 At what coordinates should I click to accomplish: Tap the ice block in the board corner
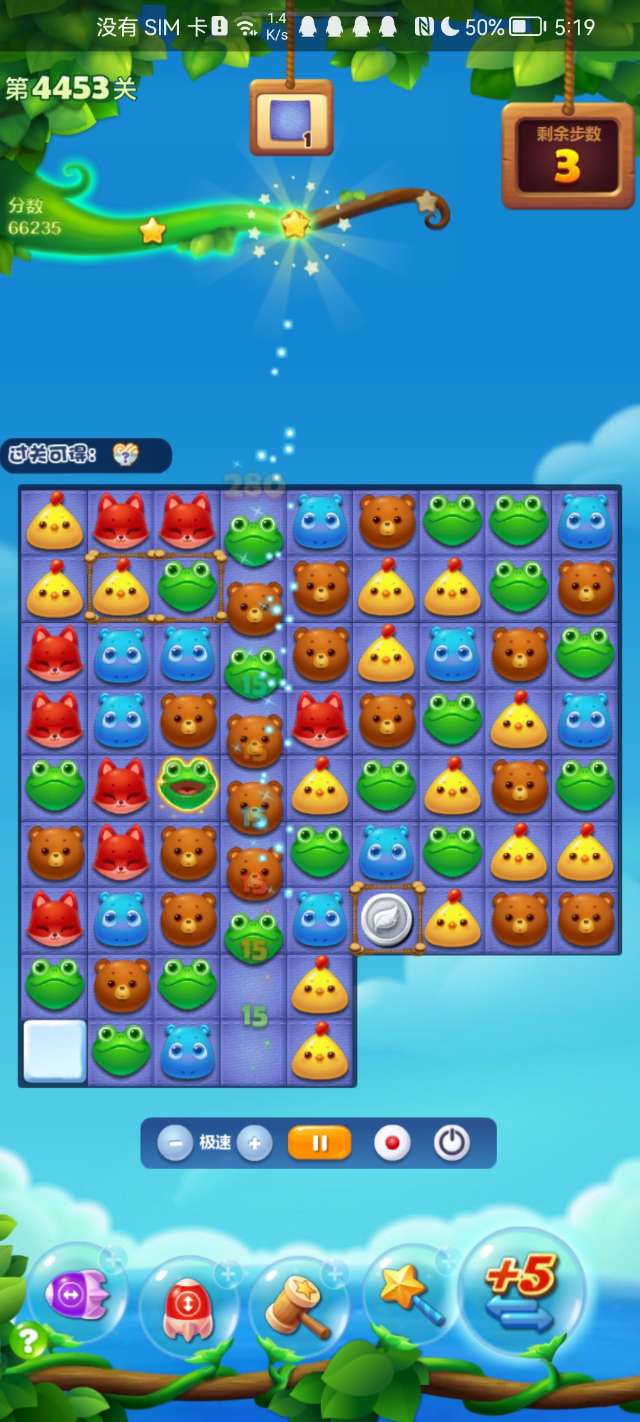click(54, 1051)
